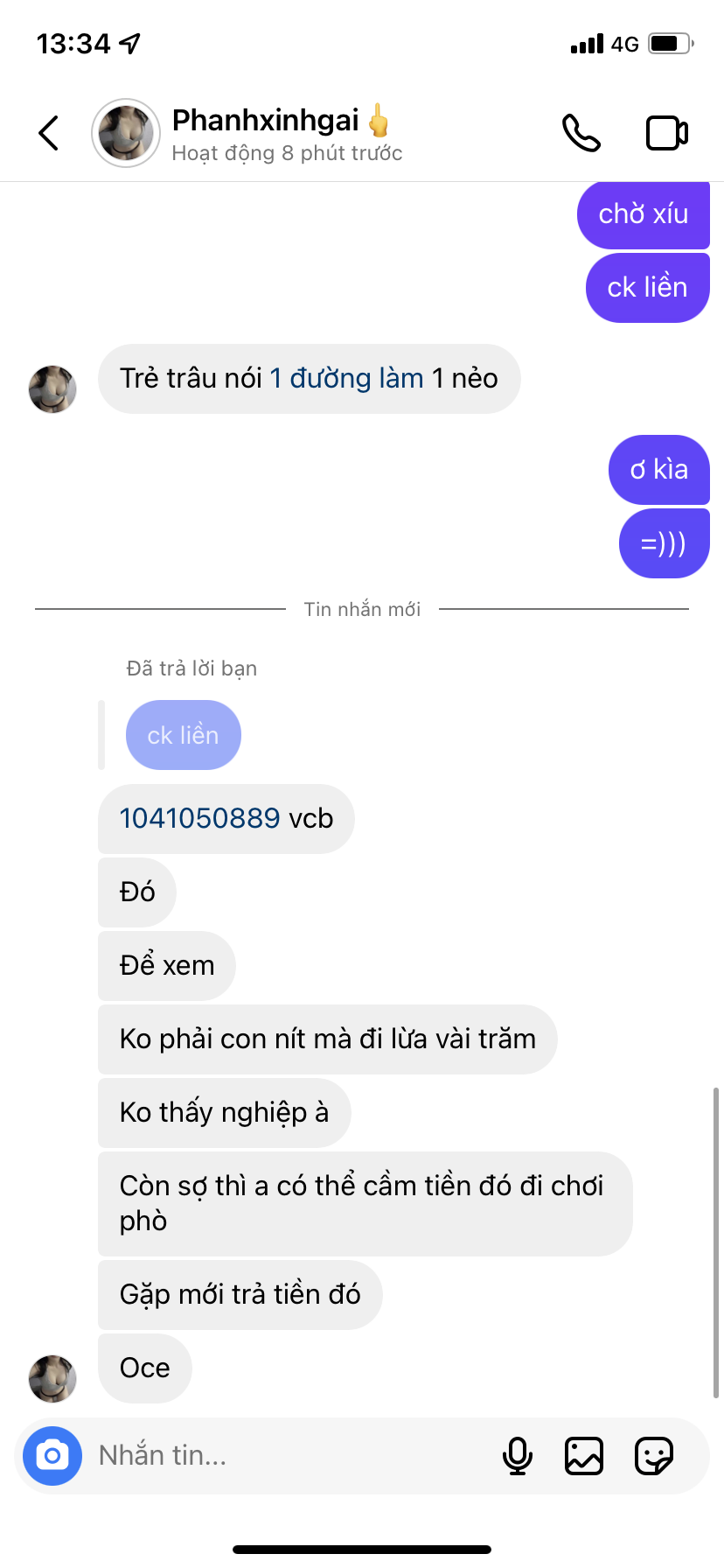Tap the linked text '1 đường làm'
The height and width of the screenshot is (1568, 724).
tap(347, 379)
